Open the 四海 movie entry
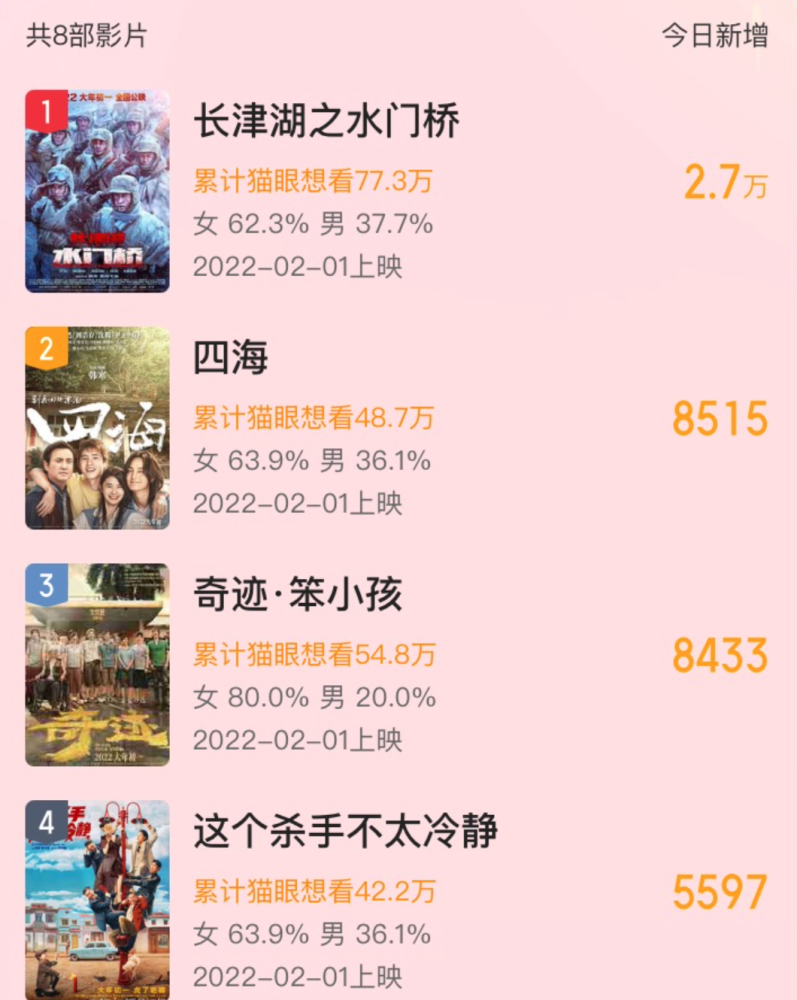This screenshot has width=797, height=1000. [231, 359]
